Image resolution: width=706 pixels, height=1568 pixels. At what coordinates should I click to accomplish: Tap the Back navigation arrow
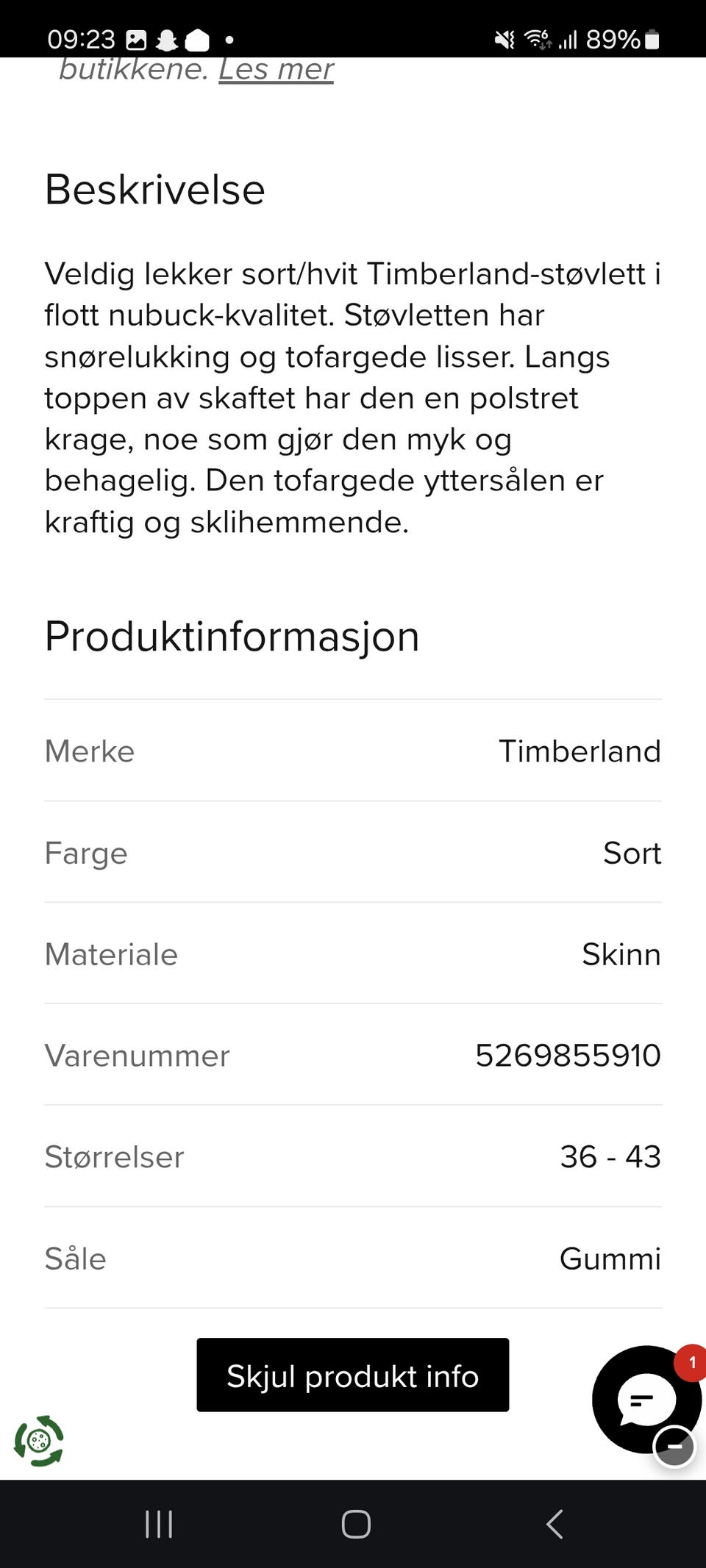point(554,1525)
